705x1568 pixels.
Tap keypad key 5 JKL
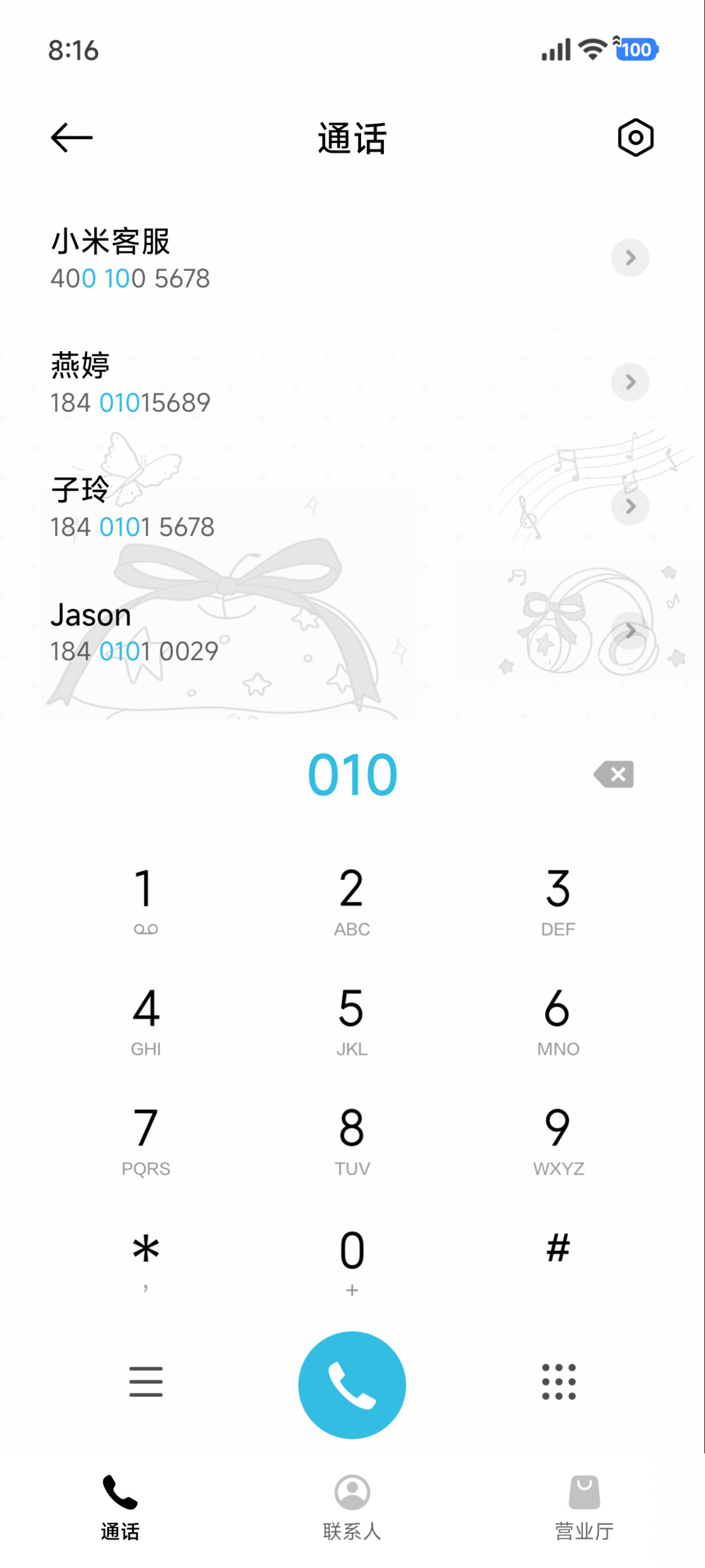(352, 1020)
